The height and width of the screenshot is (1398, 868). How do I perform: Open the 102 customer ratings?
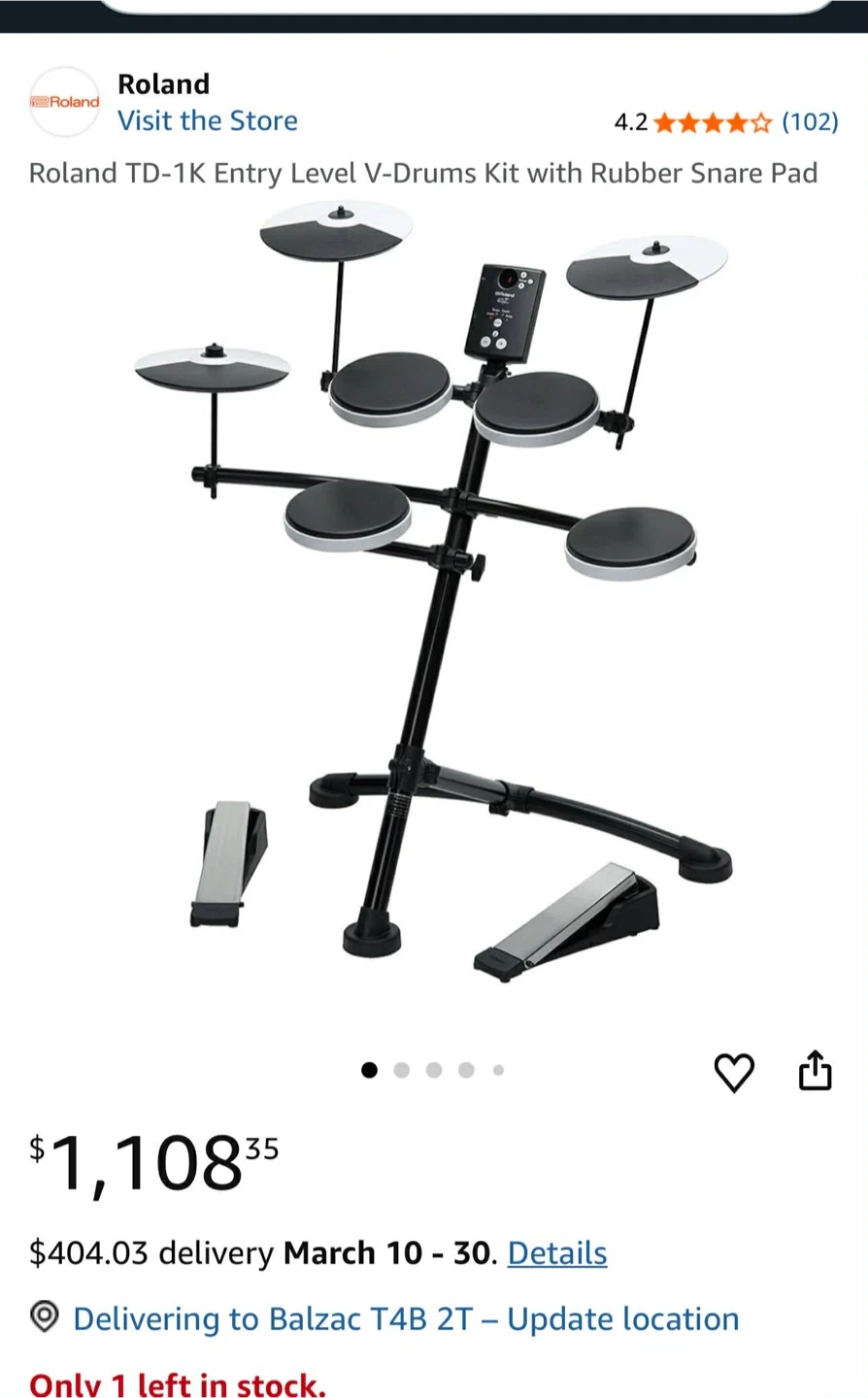click(x=810, y=122)
